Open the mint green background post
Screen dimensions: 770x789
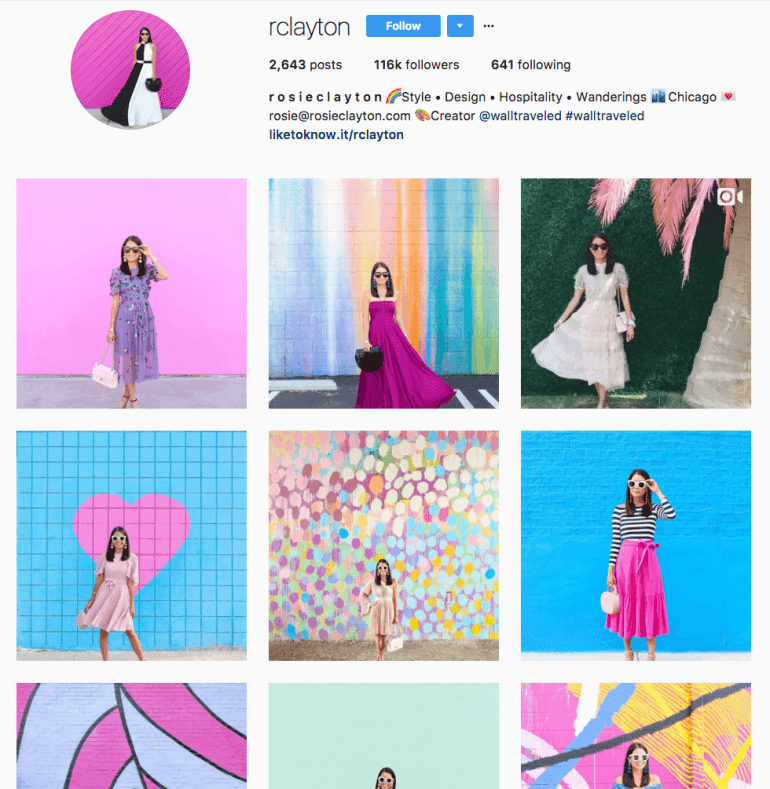(x=383, y=736)
